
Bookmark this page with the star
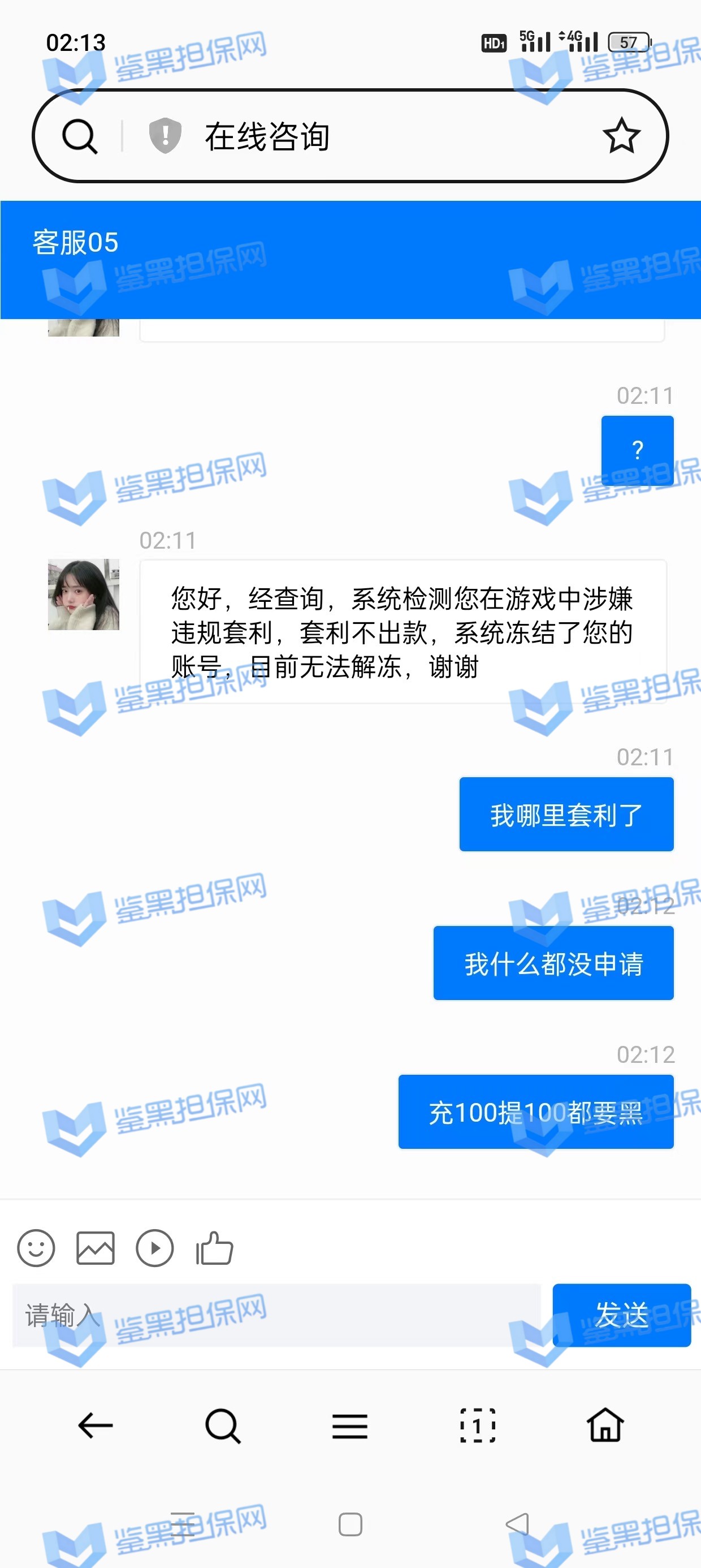pyautogui.click(x=621, y=136)
